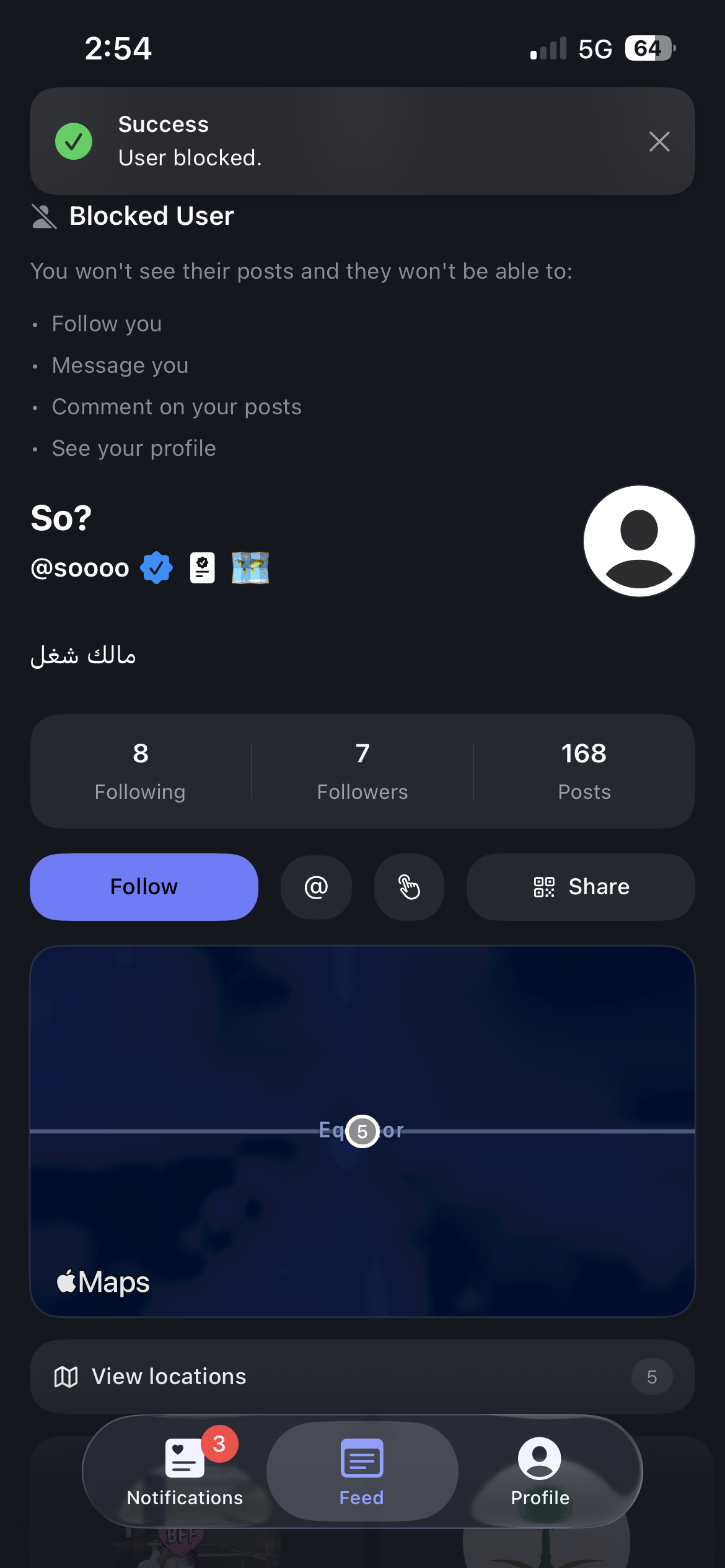The width and height of the screenshot is (725, 1568).
Task: Click the Share button
Action: click(580, 887)
